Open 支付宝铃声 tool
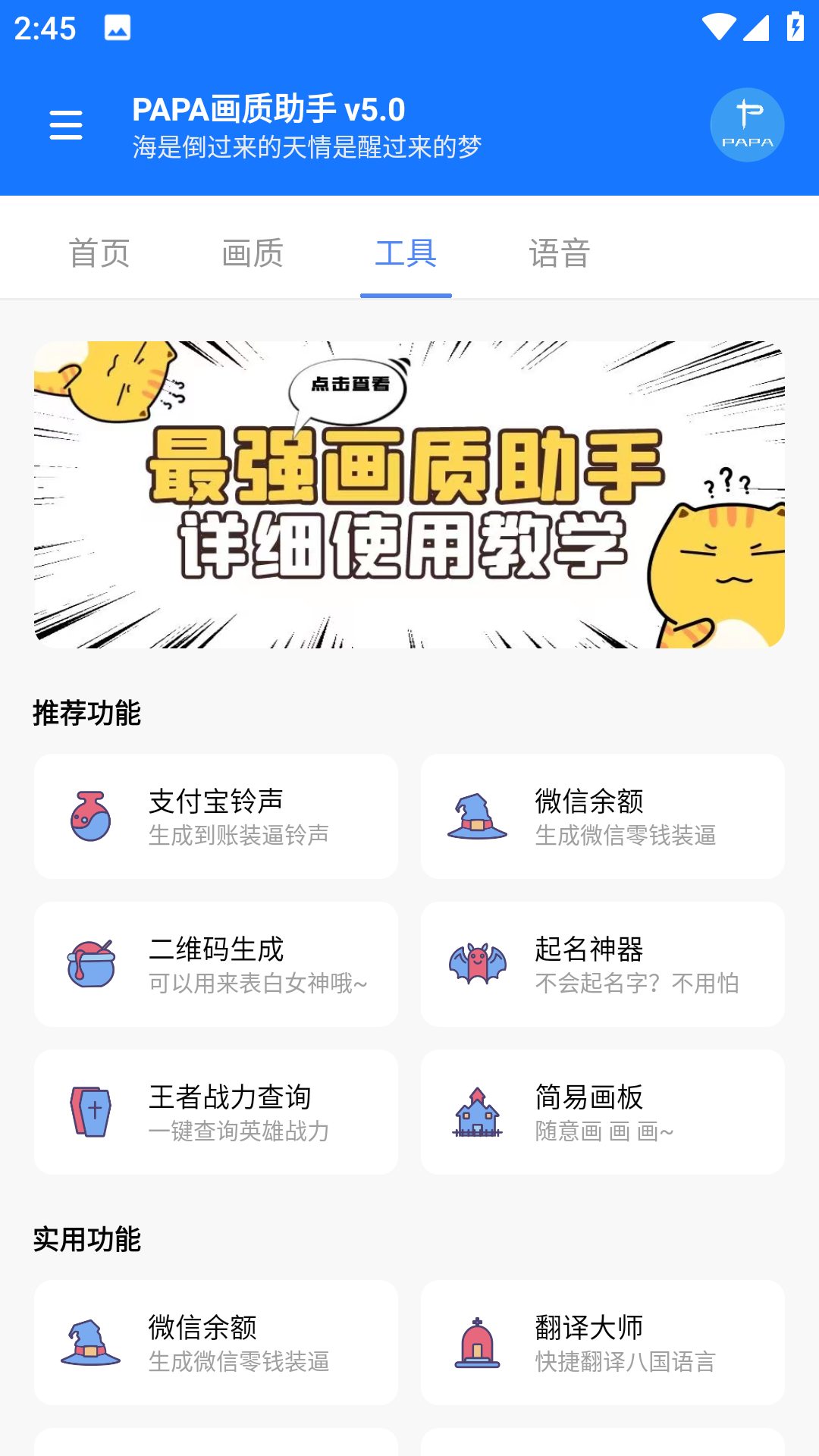Image resolution: width=819 pixels, height=1456 pixels. coord(216,816)
